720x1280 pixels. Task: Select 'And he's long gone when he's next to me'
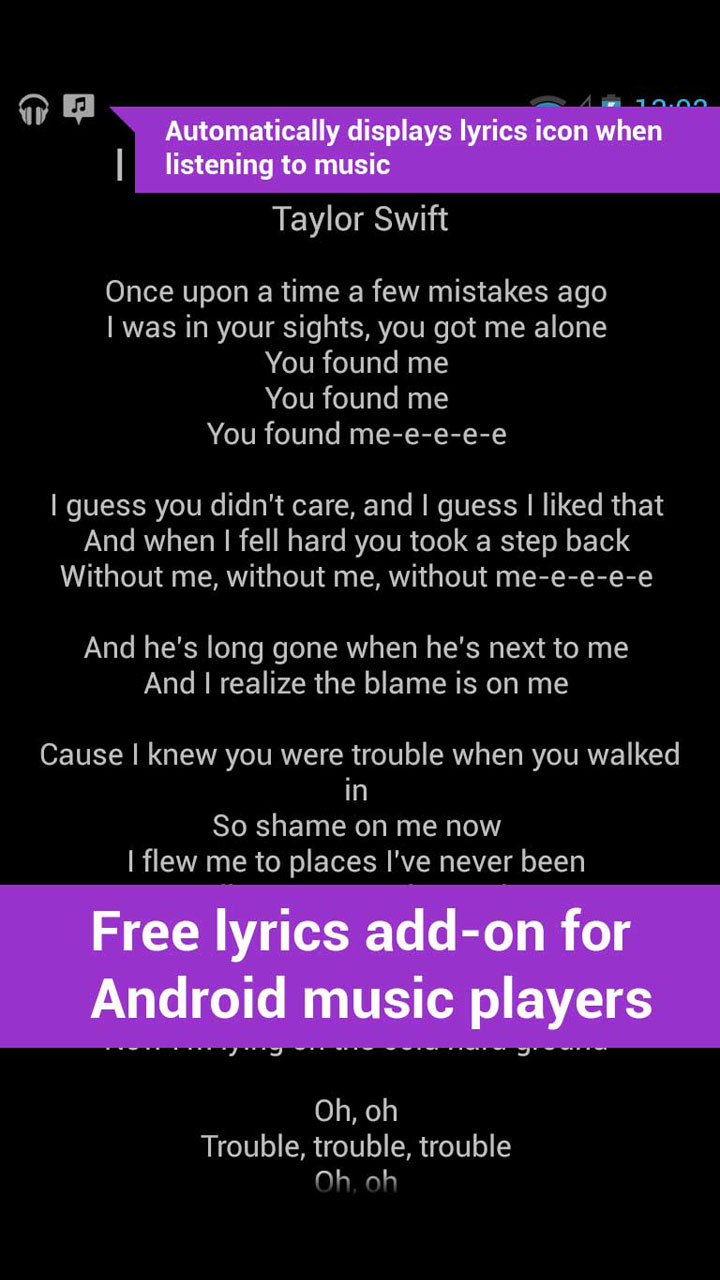358,648
